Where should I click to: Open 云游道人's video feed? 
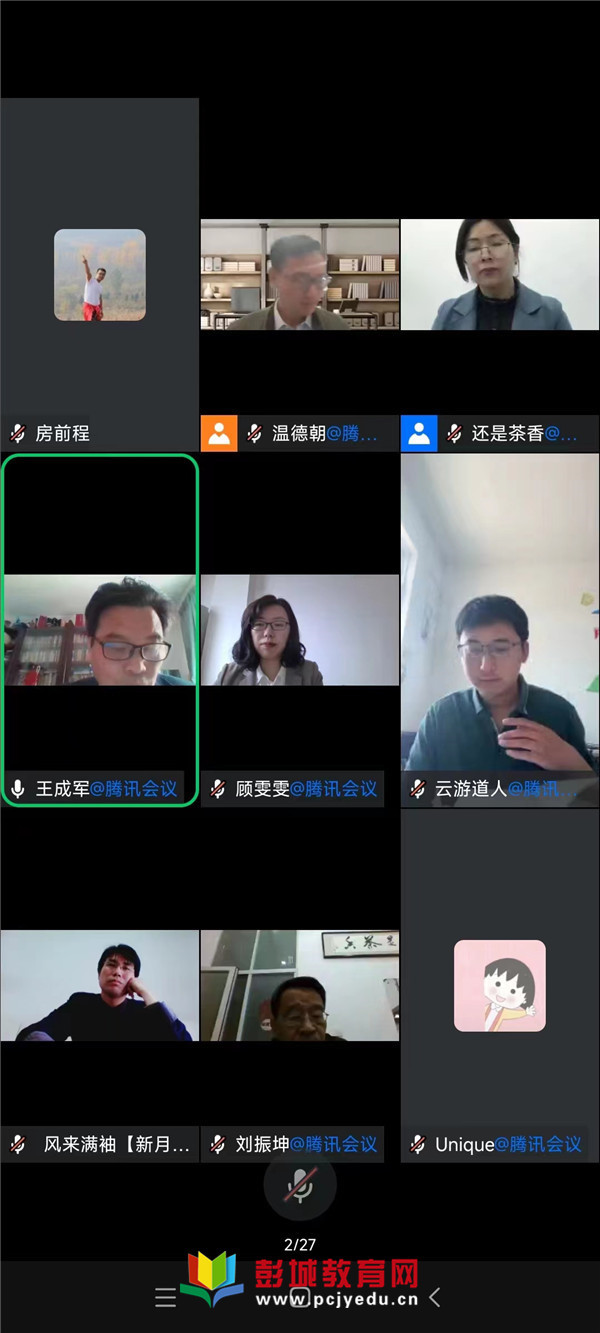click(499, 630)
